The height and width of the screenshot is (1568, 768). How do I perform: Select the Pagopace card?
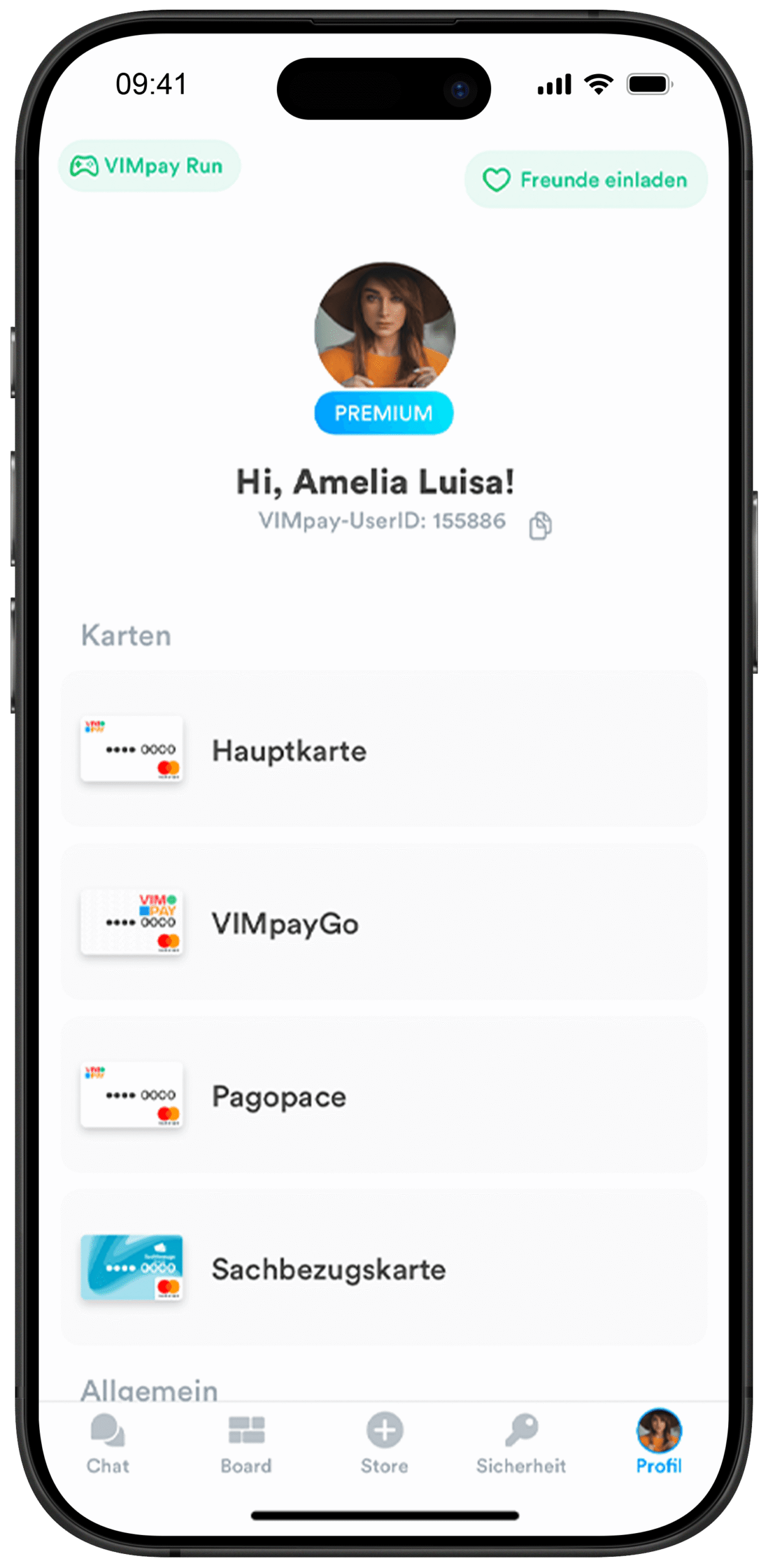(384, 1095)
